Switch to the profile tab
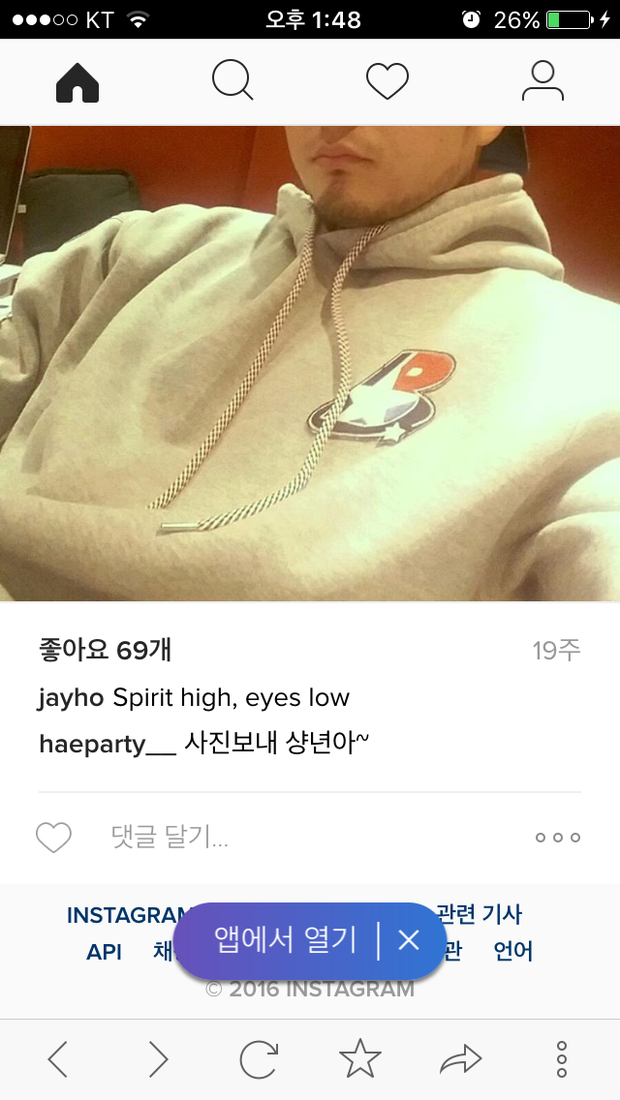 click(542, 82)
